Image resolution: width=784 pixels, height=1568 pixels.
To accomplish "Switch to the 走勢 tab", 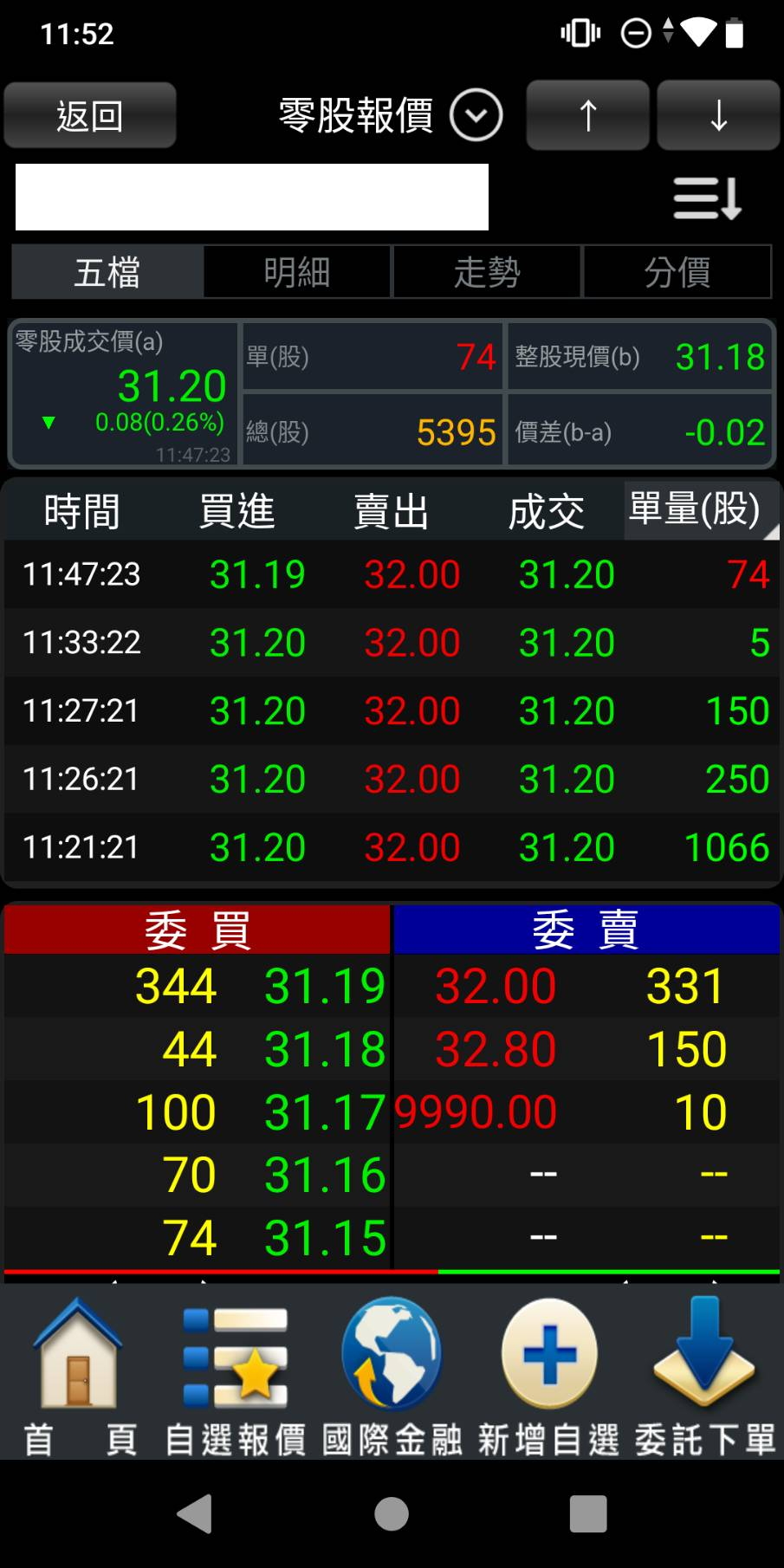I will (x=487, y=272).
